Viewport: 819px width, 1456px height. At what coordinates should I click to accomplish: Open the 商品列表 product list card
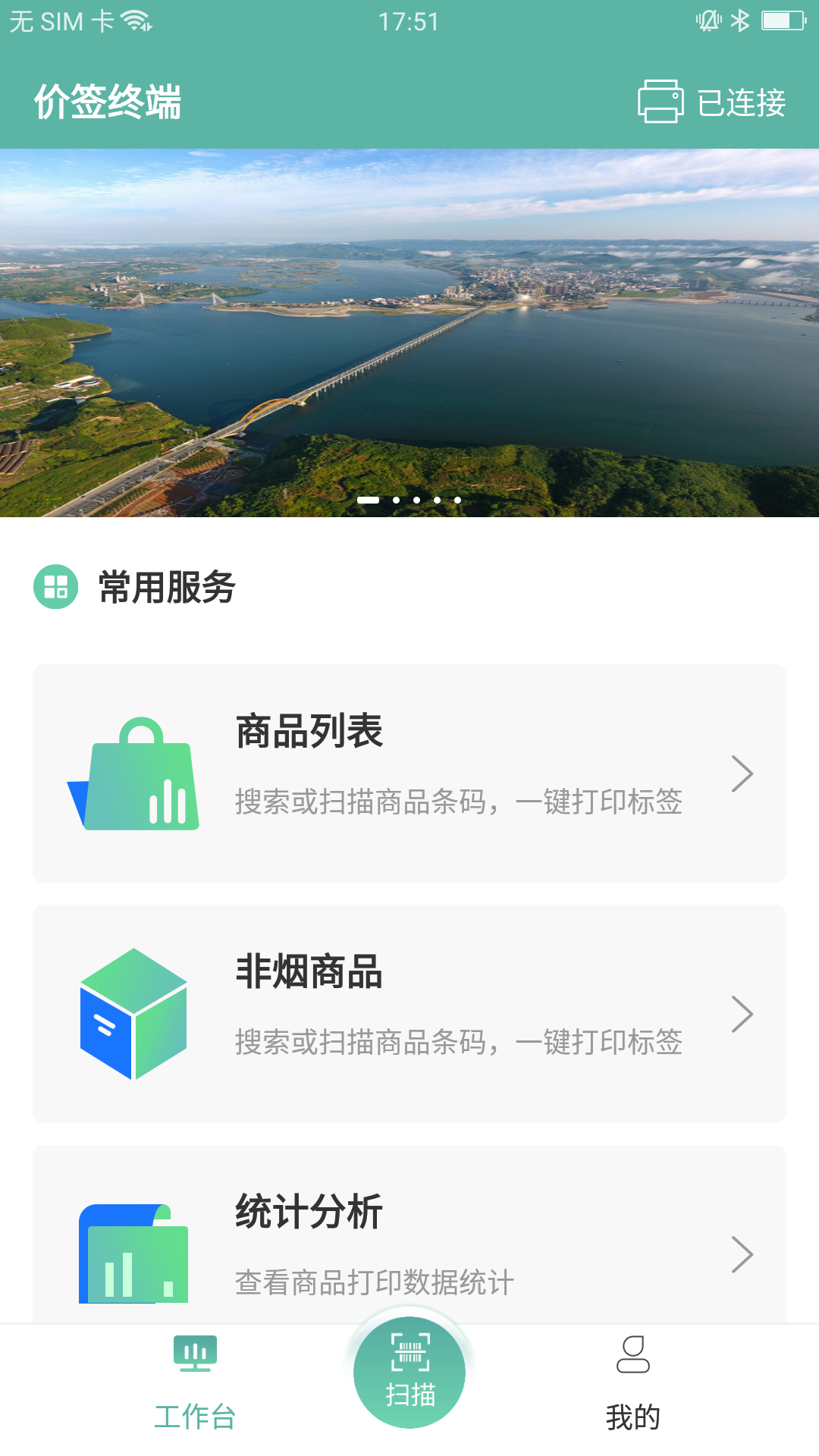coord(409,773)
